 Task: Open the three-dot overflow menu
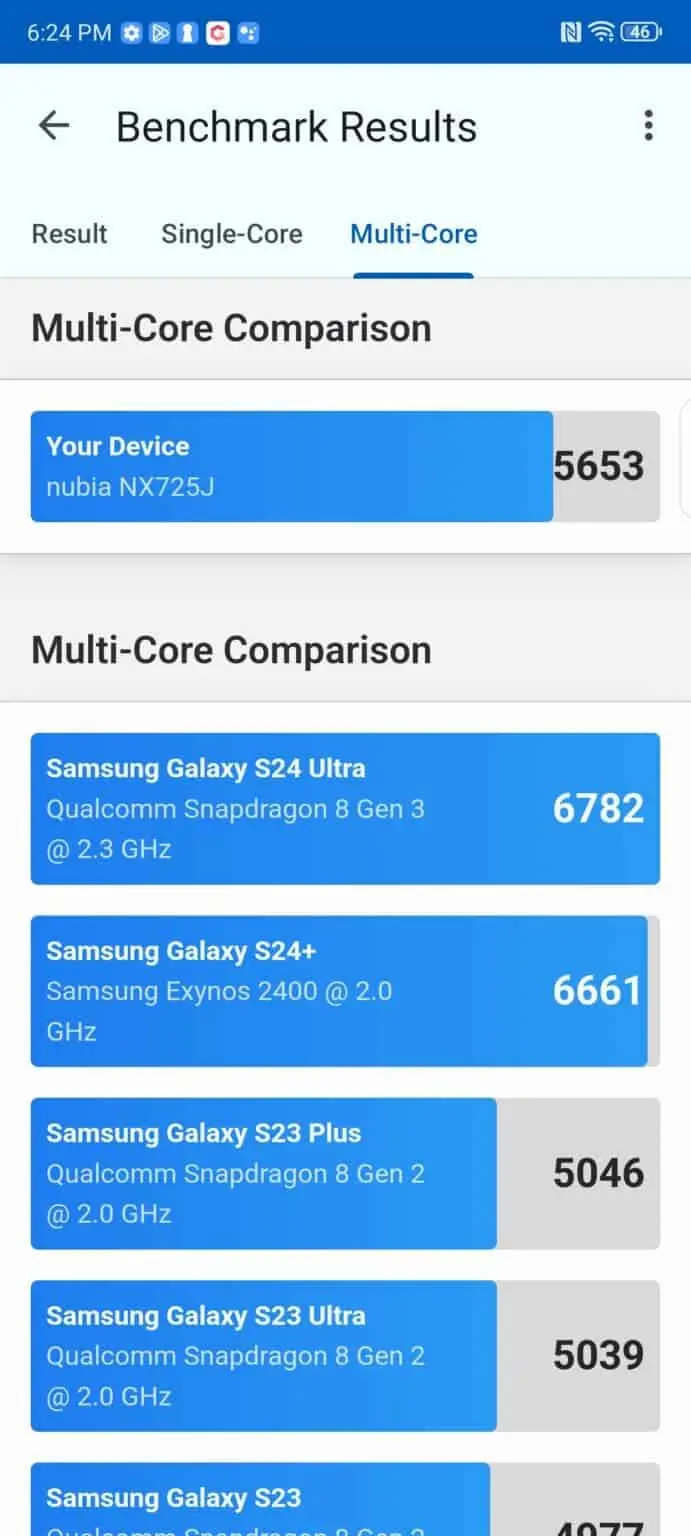tap(648, 126)
